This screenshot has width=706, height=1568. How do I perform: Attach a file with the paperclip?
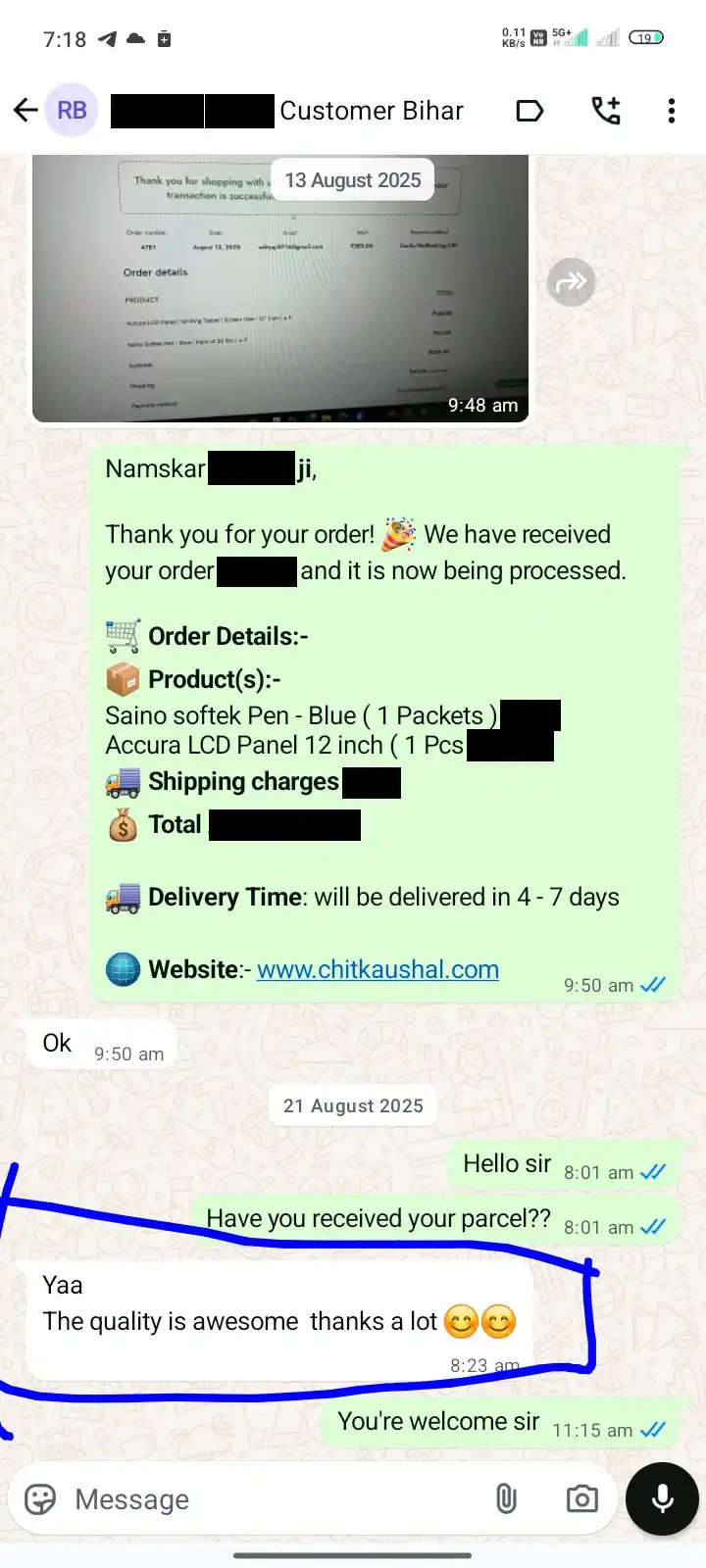click(506, 1499)
